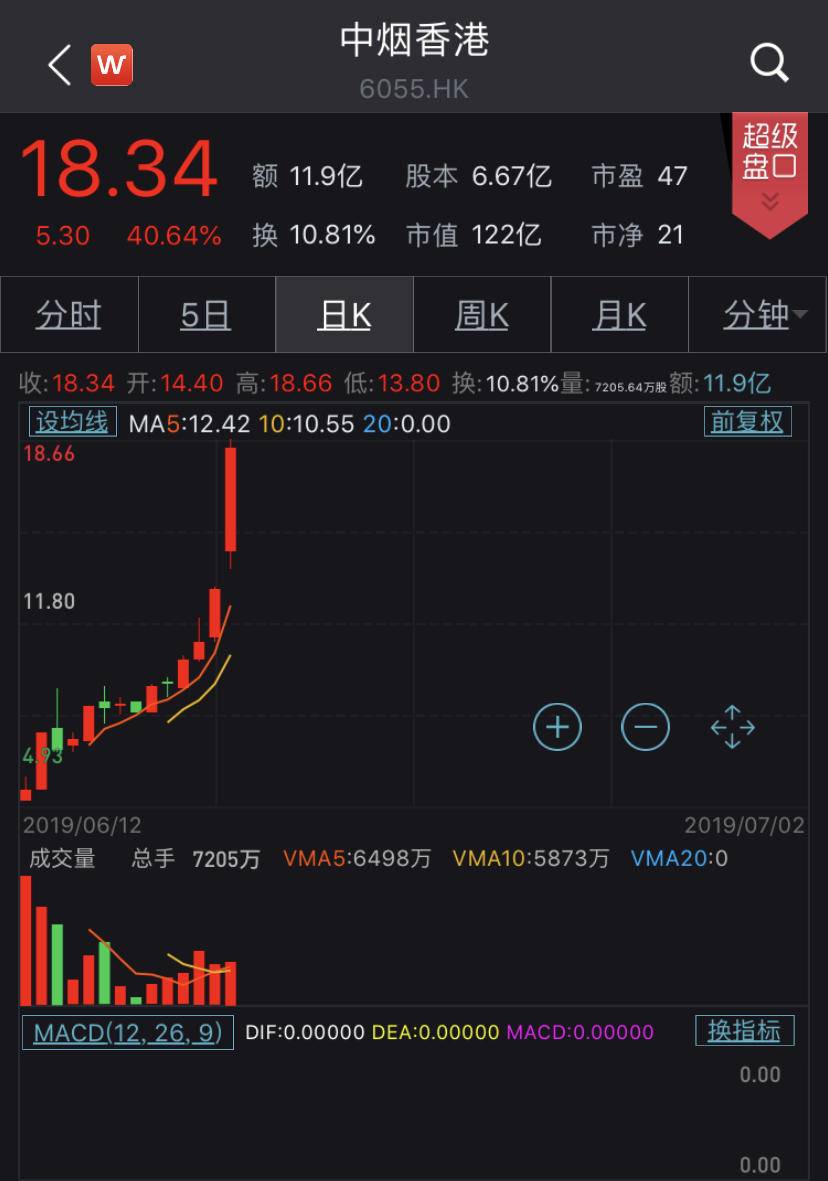Switch chart indicator with 换指标
Screen dimensions: 828x1181
pos(744,1030)
